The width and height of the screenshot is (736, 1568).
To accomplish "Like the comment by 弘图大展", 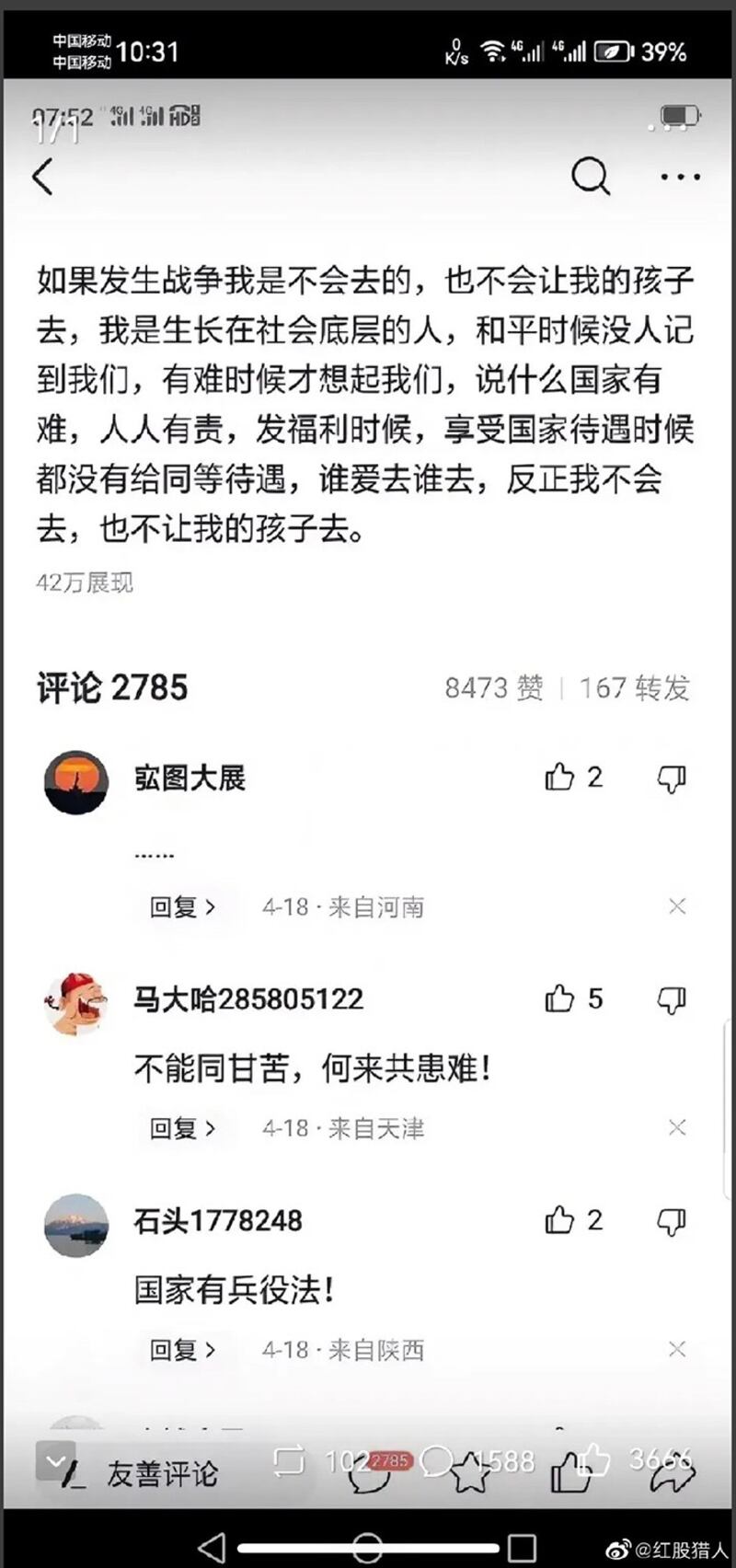I will click(559, 778).
